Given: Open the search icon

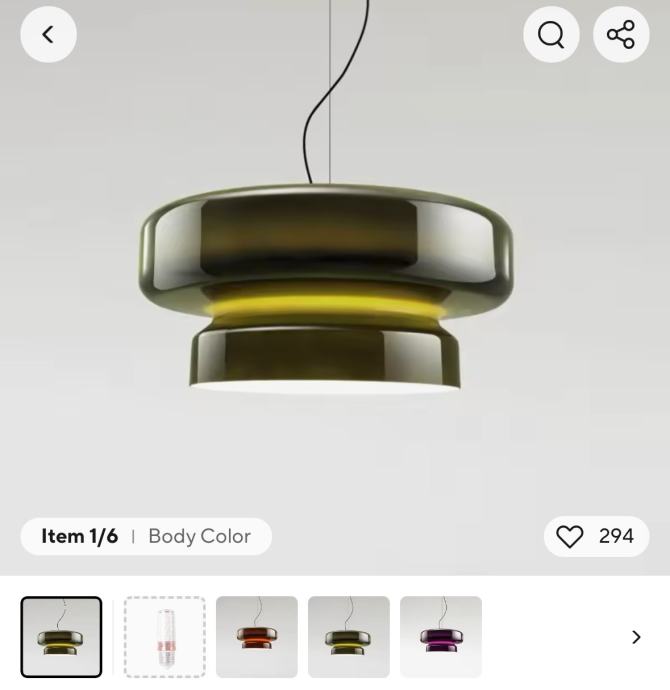Looking at the screenshot, I should click(x=551, y=34).
